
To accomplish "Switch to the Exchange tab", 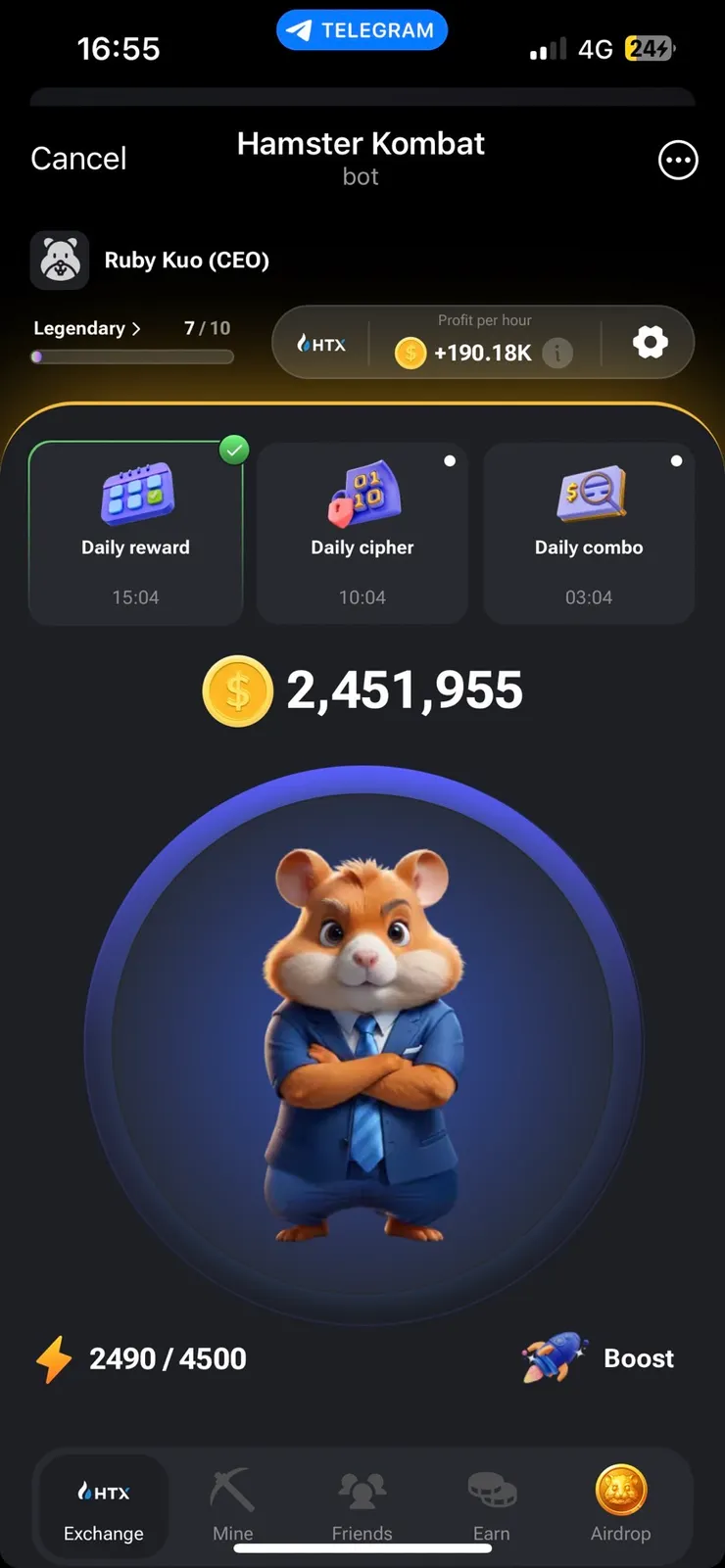I will 104,1509.
